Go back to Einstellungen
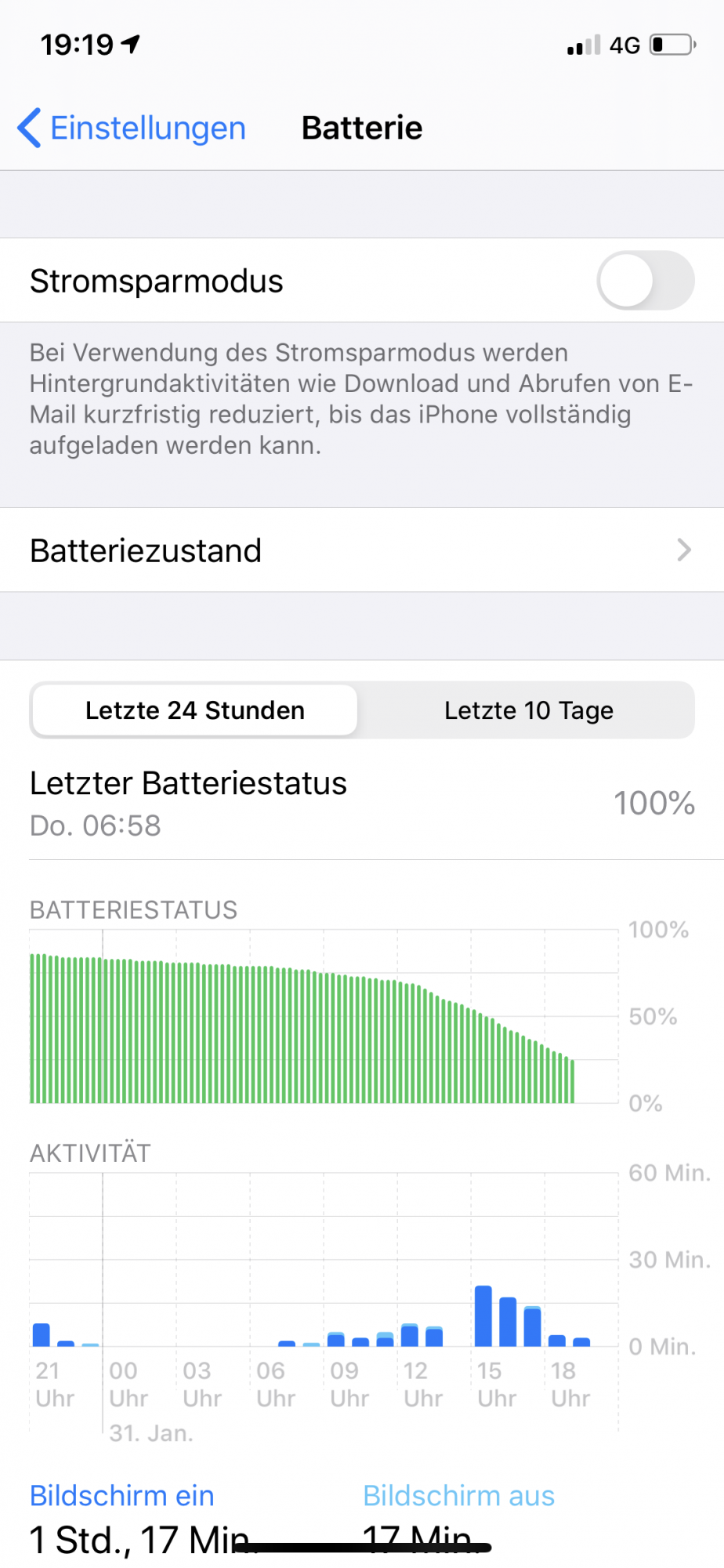The width and height of the screenshot is (724, 1568). [132, 128]
